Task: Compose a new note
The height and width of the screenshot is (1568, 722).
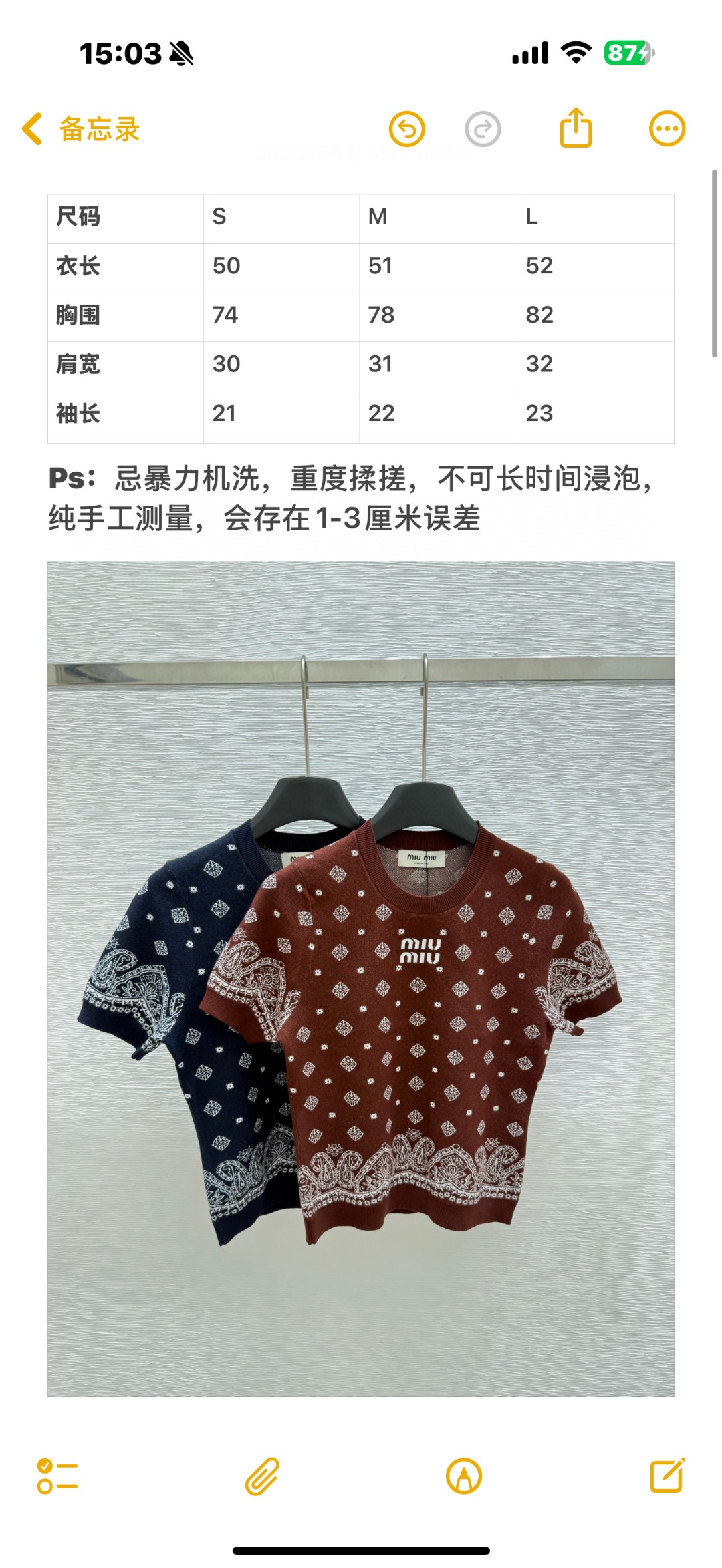Action: tap(667, 1476)
